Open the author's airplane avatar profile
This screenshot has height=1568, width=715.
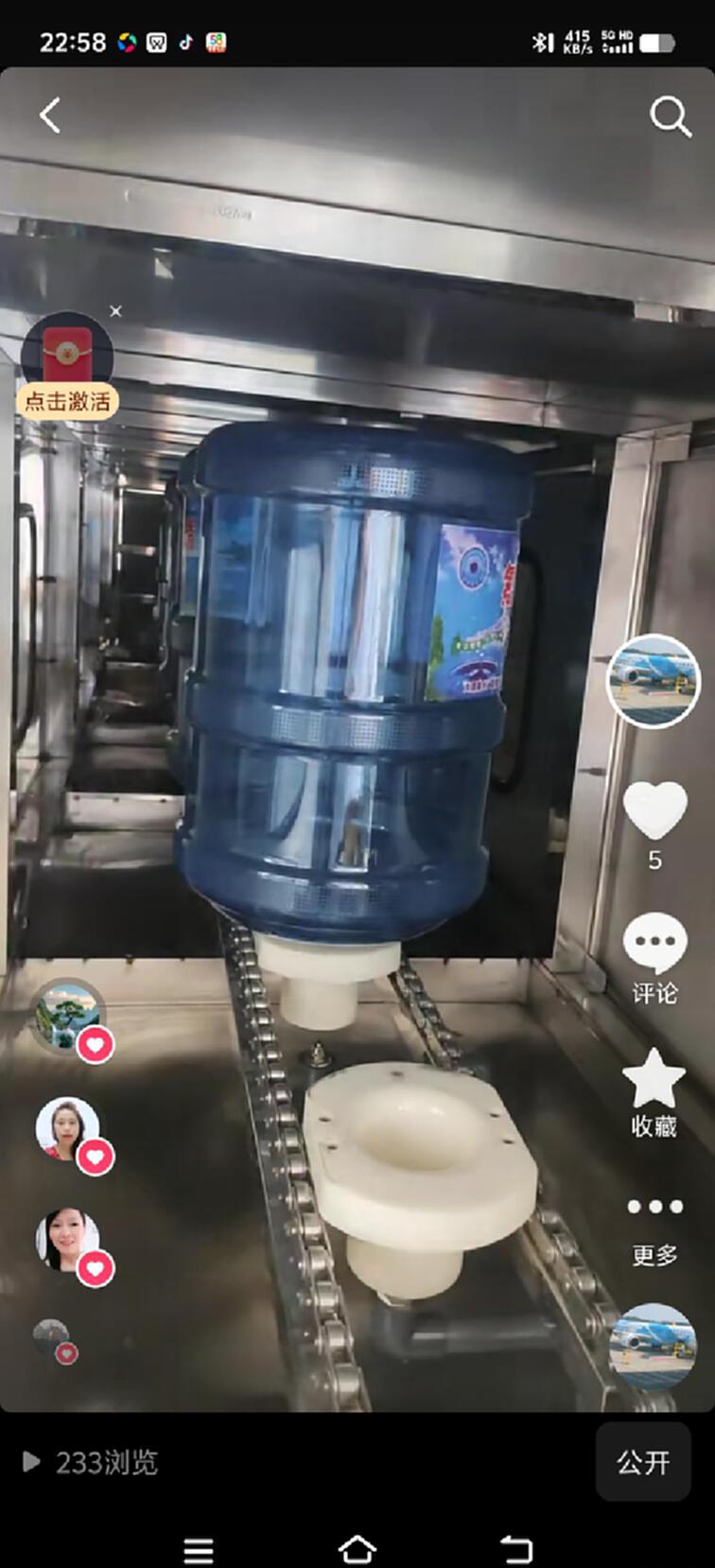[653, 681]
